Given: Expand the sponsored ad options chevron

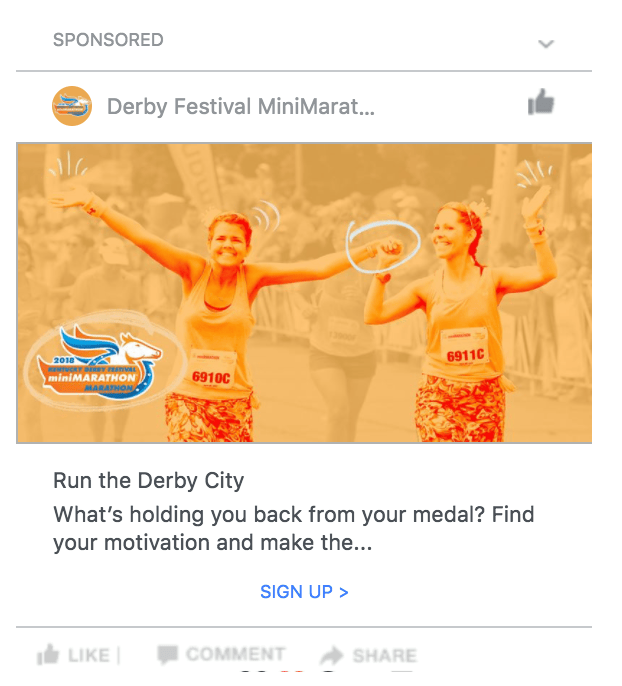Looking at the screenshot, I should point(545,44).
